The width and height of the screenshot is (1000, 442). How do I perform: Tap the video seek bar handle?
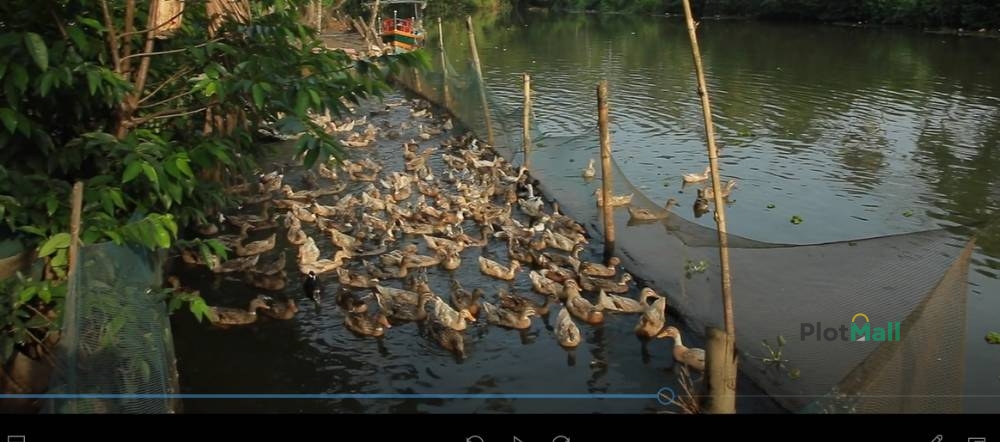(x=666, y=396)
